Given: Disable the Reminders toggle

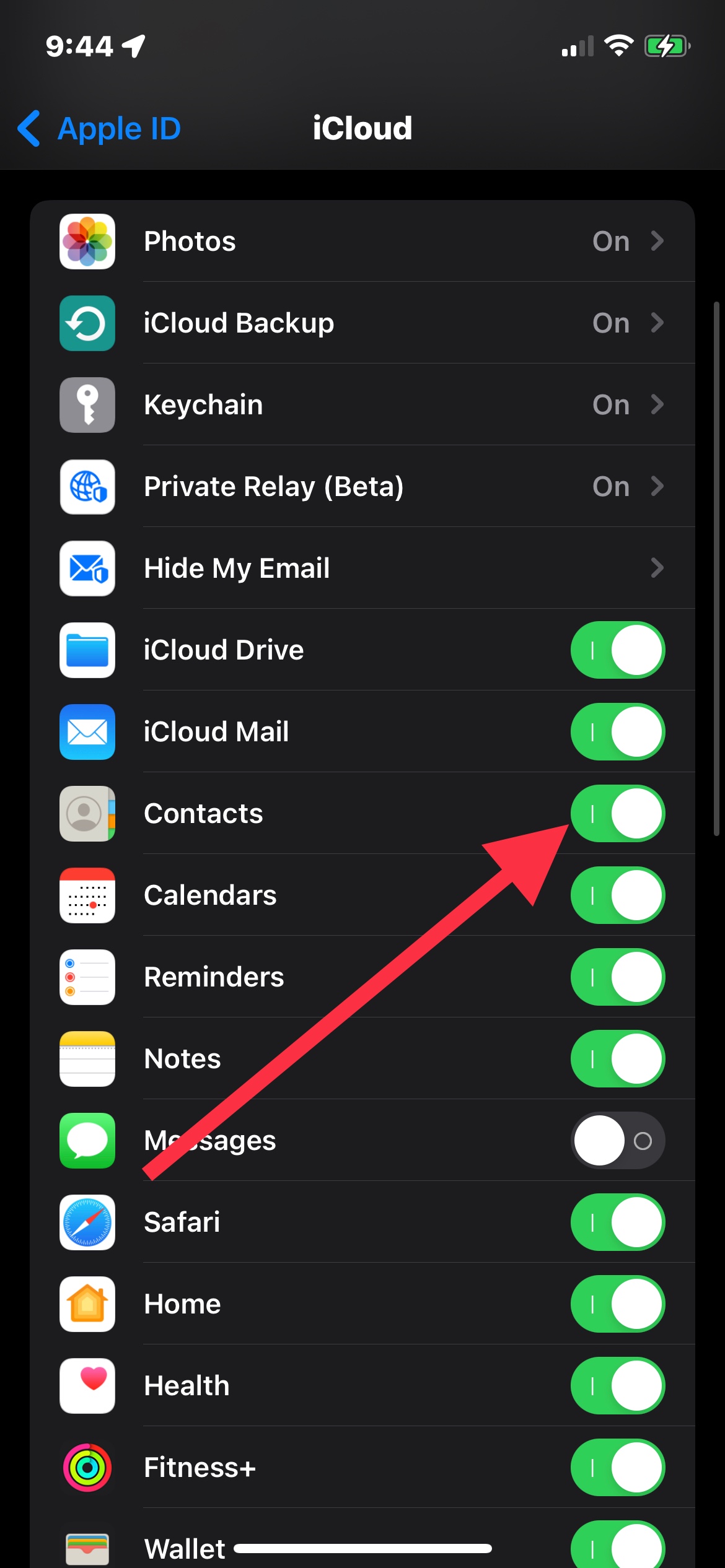Looking at the screenshot, I should point(617,977).
